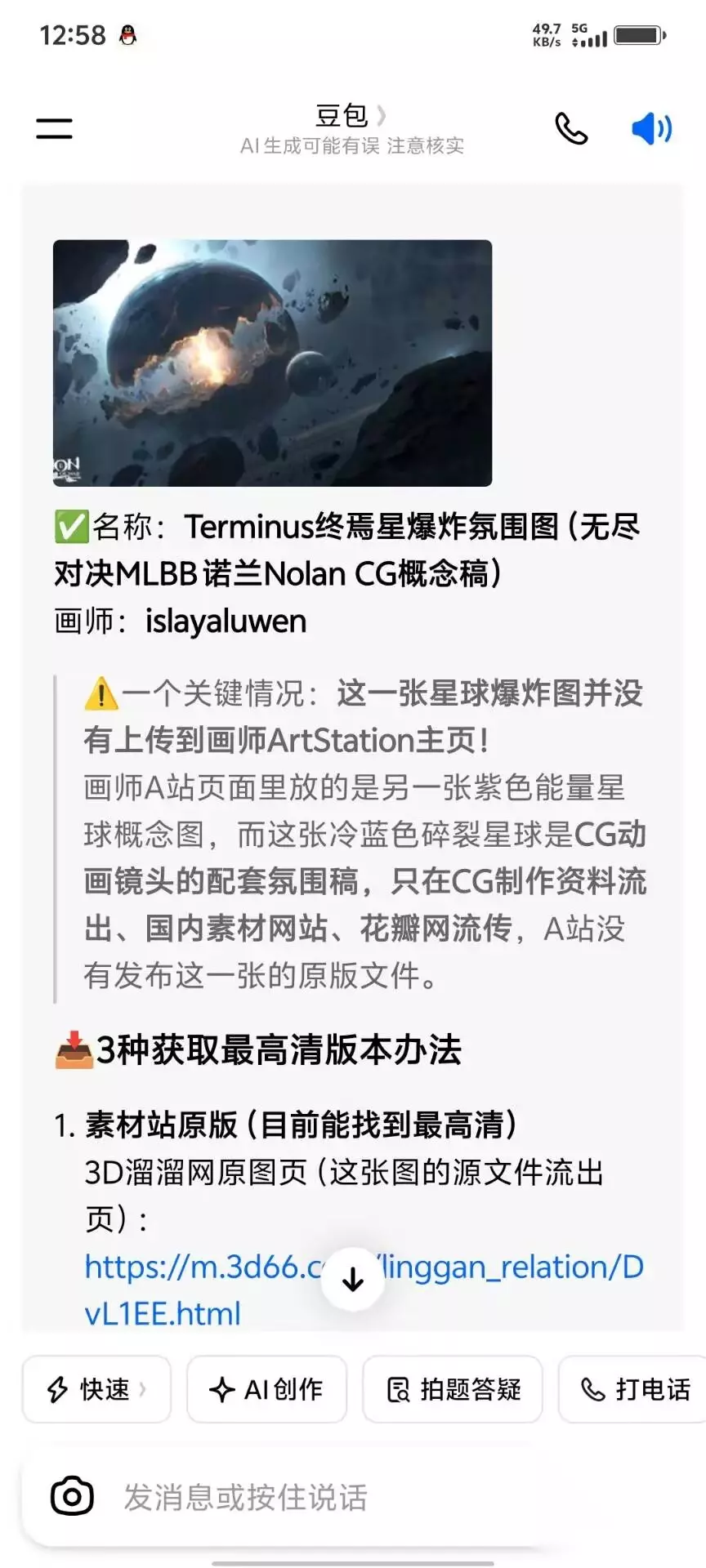Toggle the speaker read-aloud icon

[651, 128]
